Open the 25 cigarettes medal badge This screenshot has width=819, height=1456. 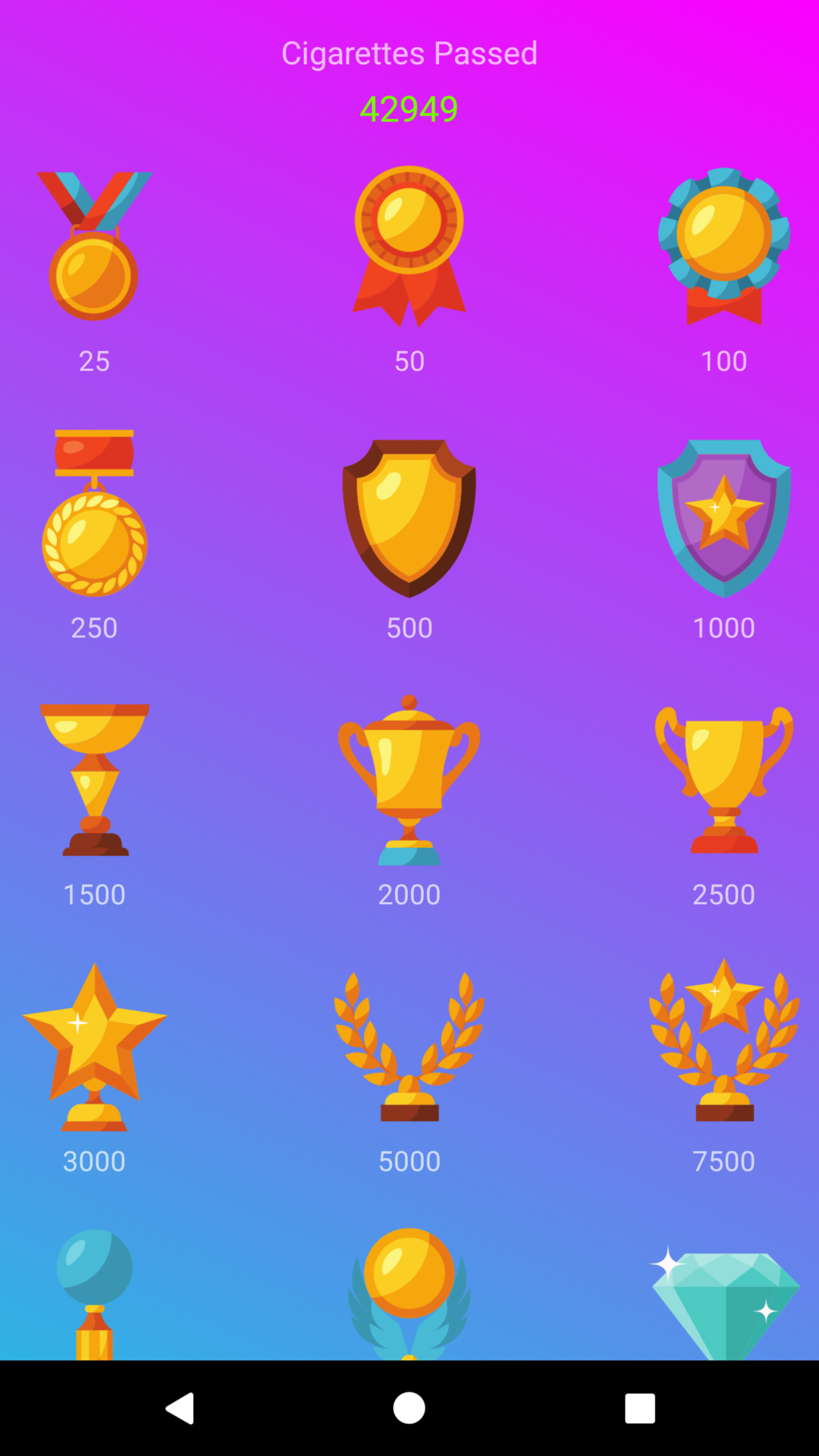94,247
